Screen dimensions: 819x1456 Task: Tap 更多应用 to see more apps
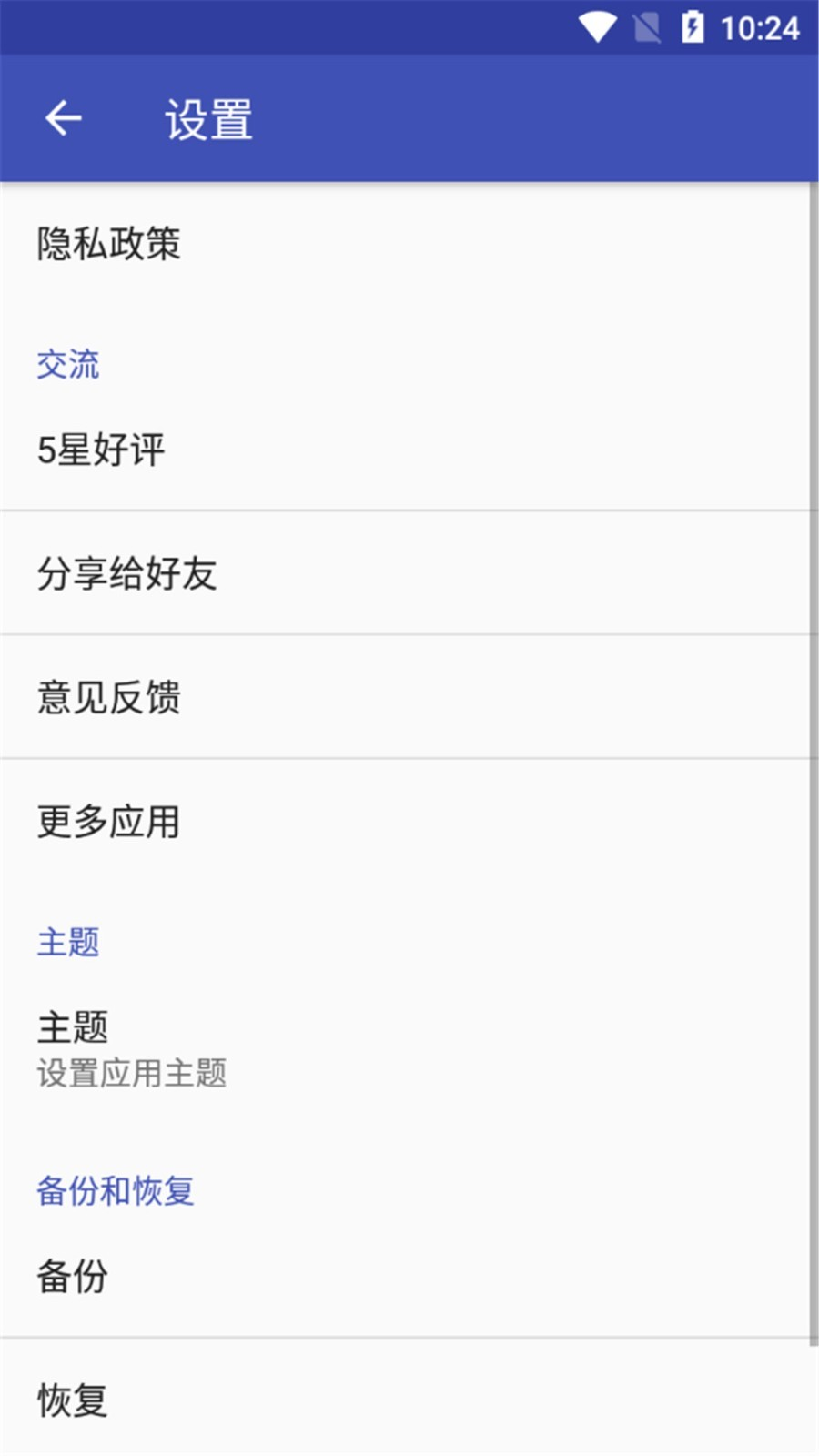107,821
